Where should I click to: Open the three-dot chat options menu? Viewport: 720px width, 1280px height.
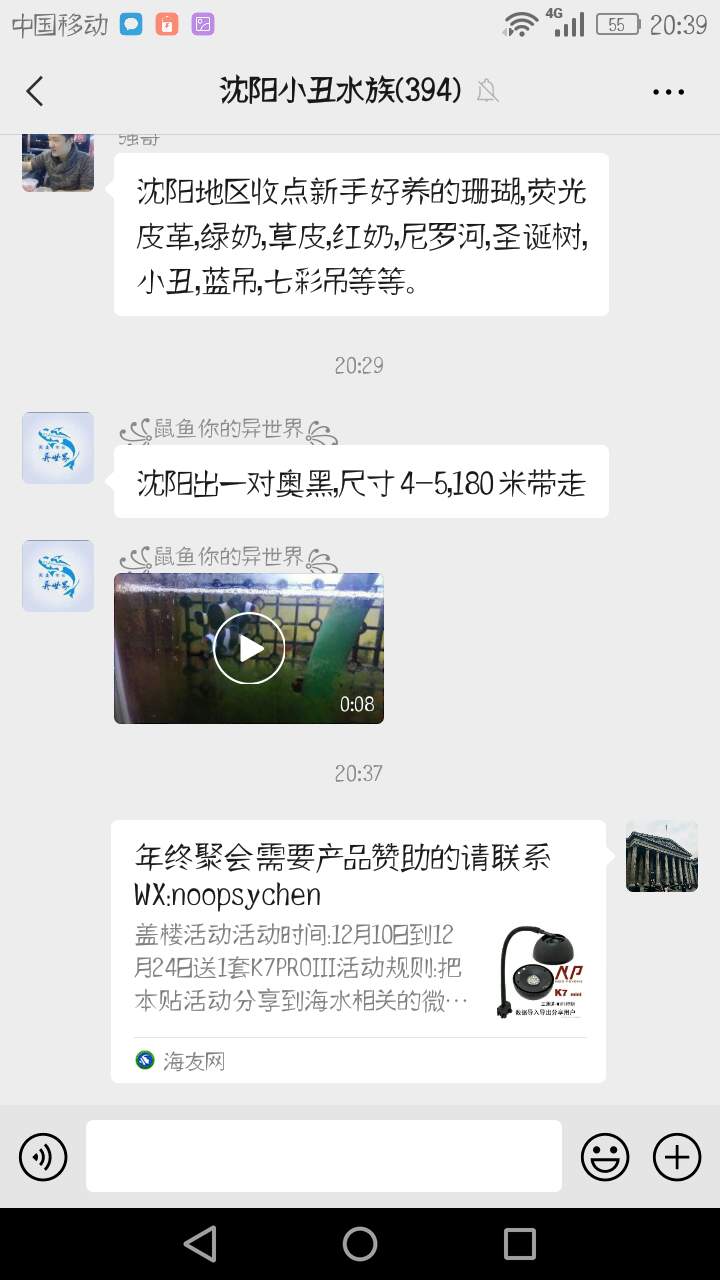coord(668,91)
